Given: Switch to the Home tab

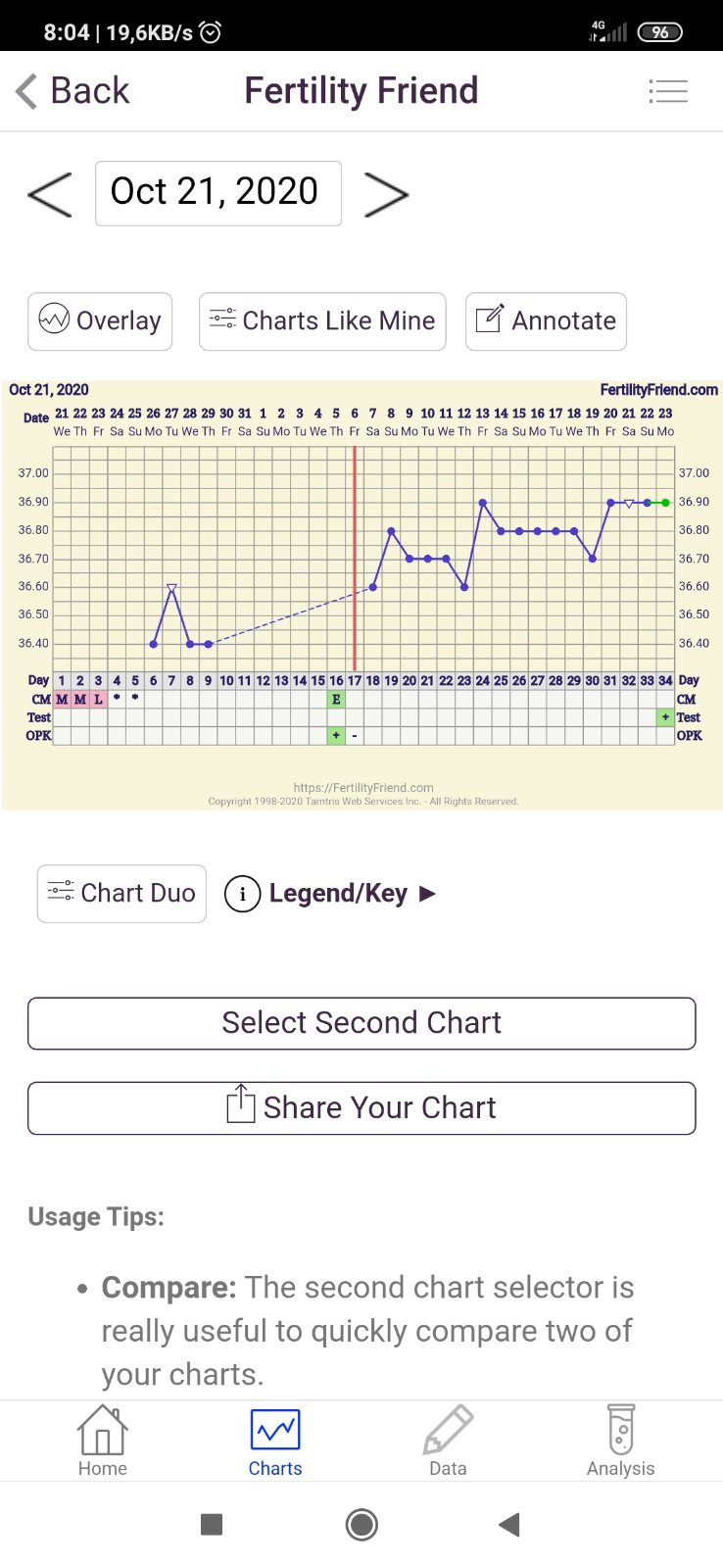Looking at the screenshot, I should (x=103, y=1442).
